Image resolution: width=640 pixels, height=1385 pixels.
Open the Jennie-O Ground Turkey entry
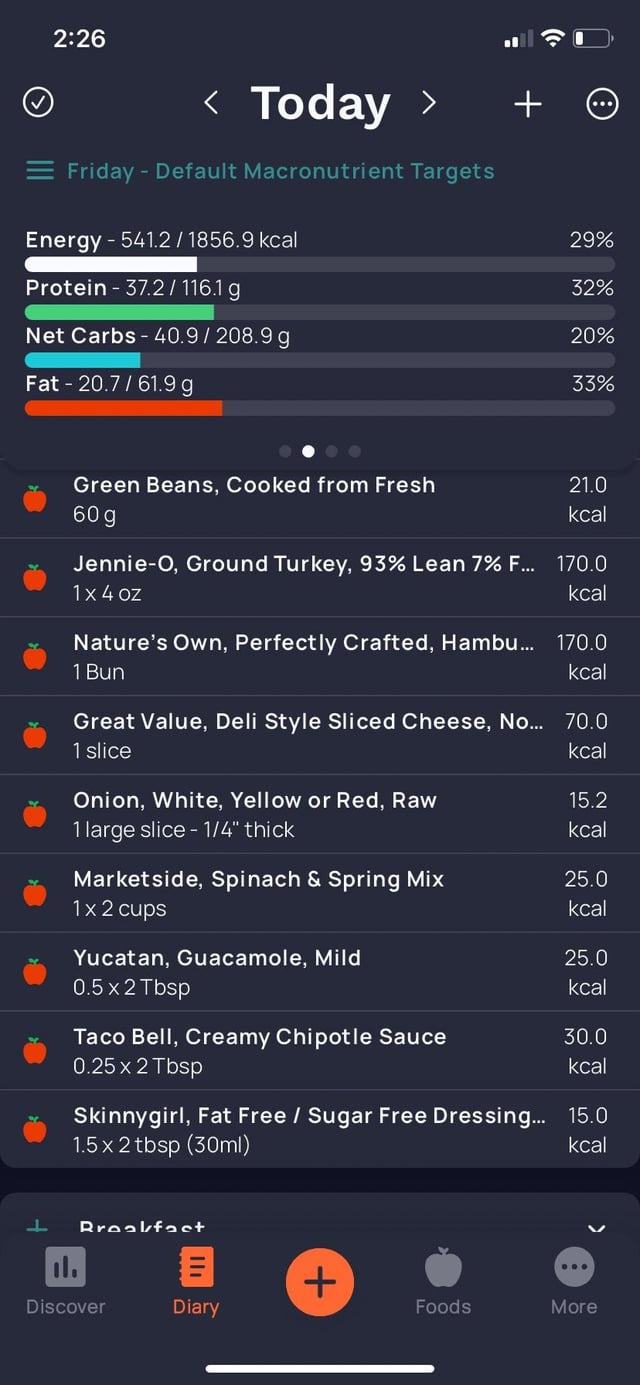point(320,578)
